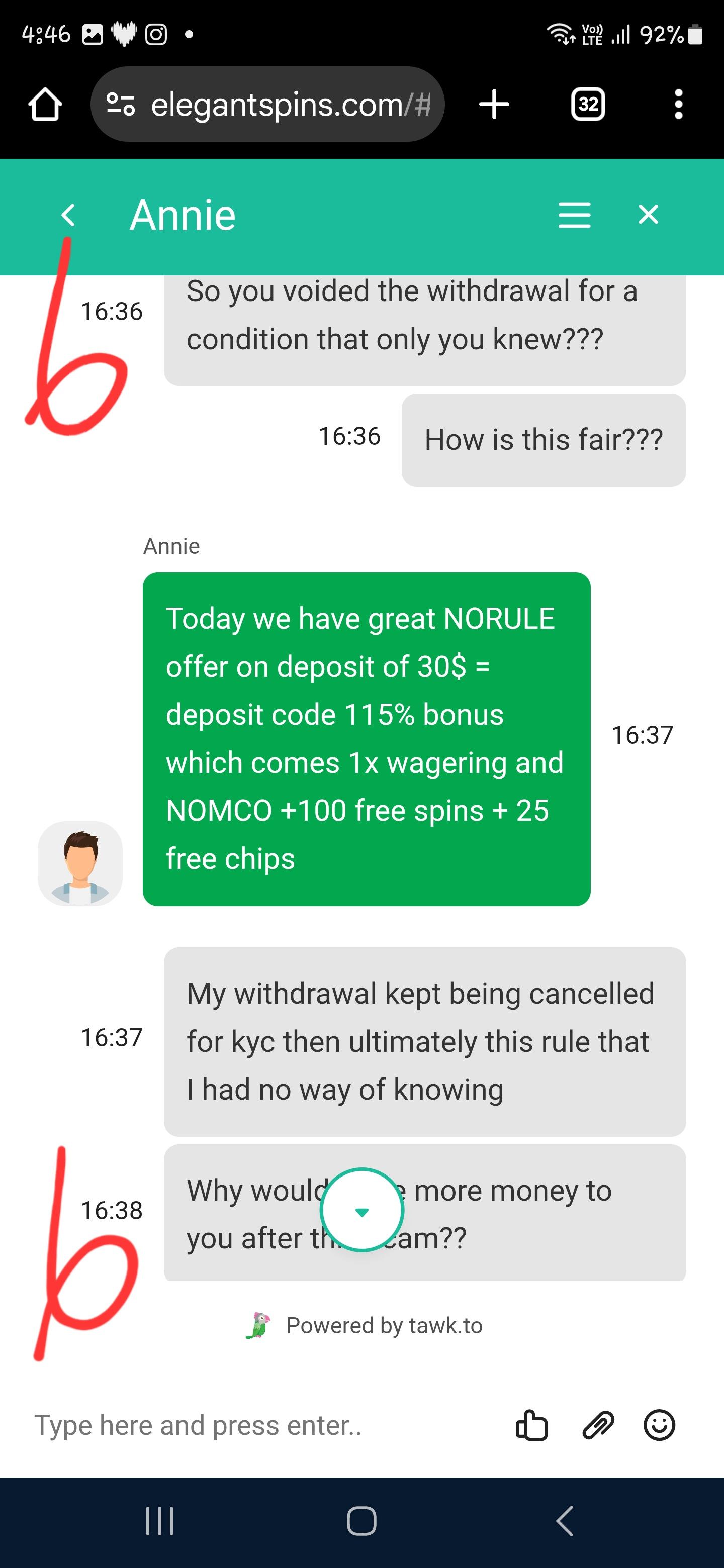Tap the browser home button
Viewport: 724px width, 1568px height.
point(45,104)
